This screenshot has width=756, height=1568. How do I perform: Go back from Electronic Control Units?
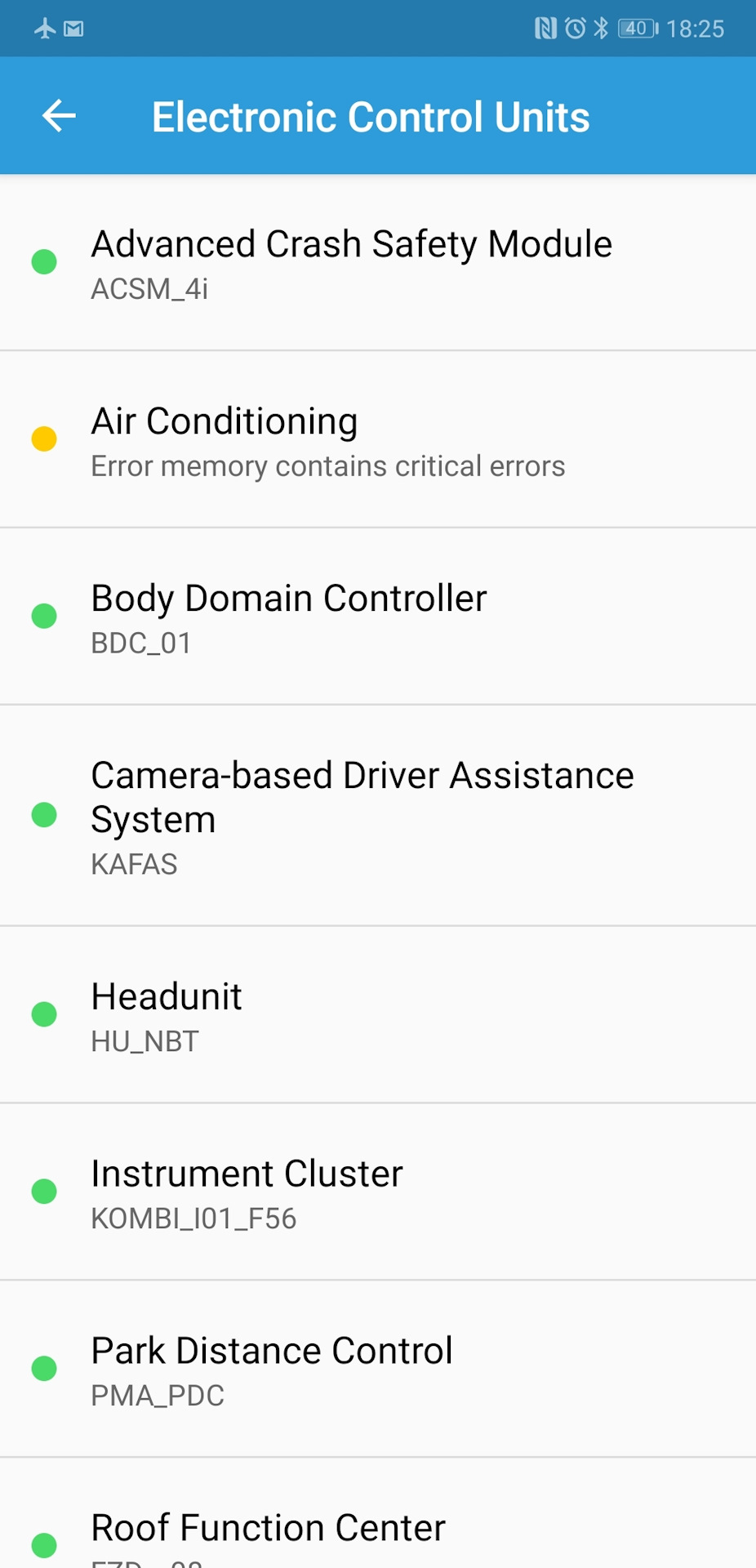click(x=59, y=116)
